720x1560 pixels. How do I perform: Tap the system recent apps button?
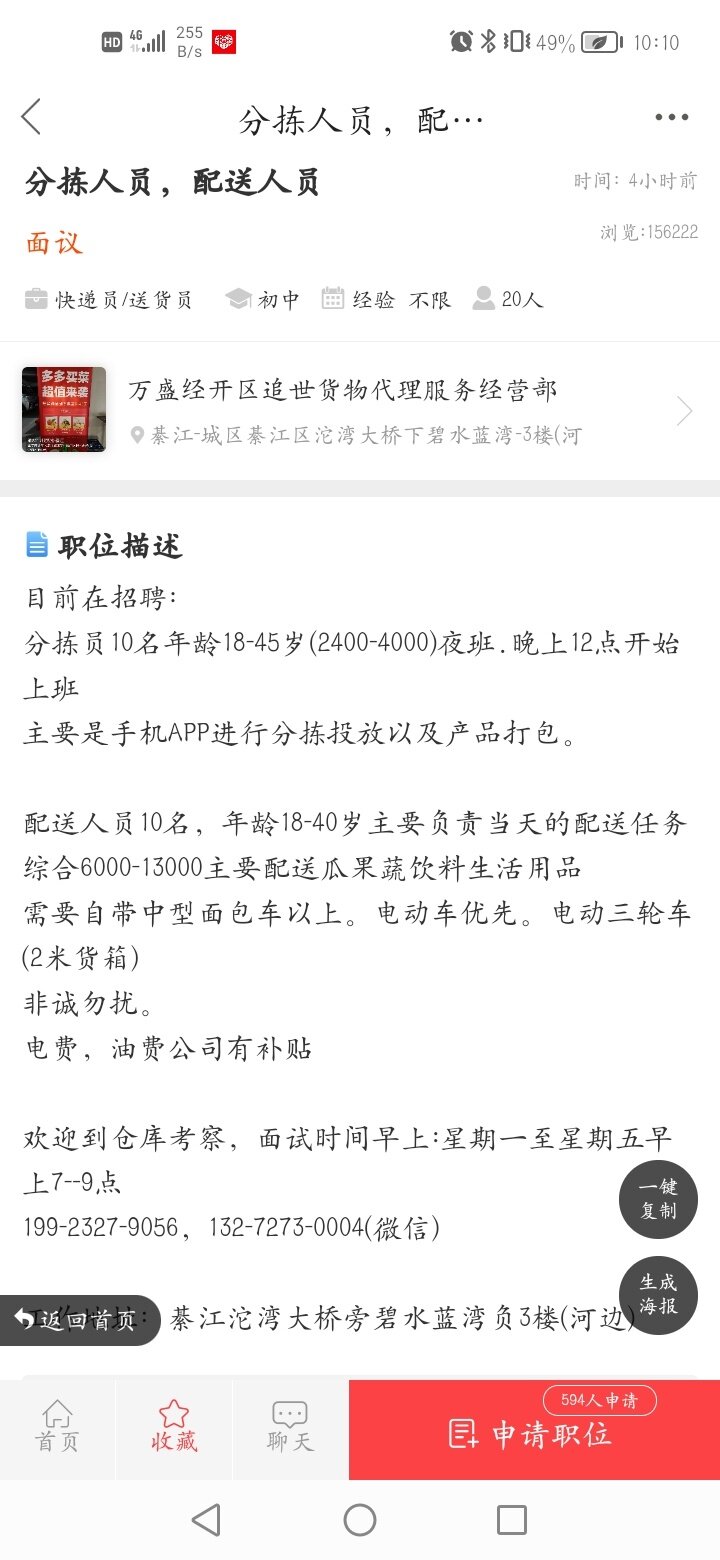coord(511,1520)
